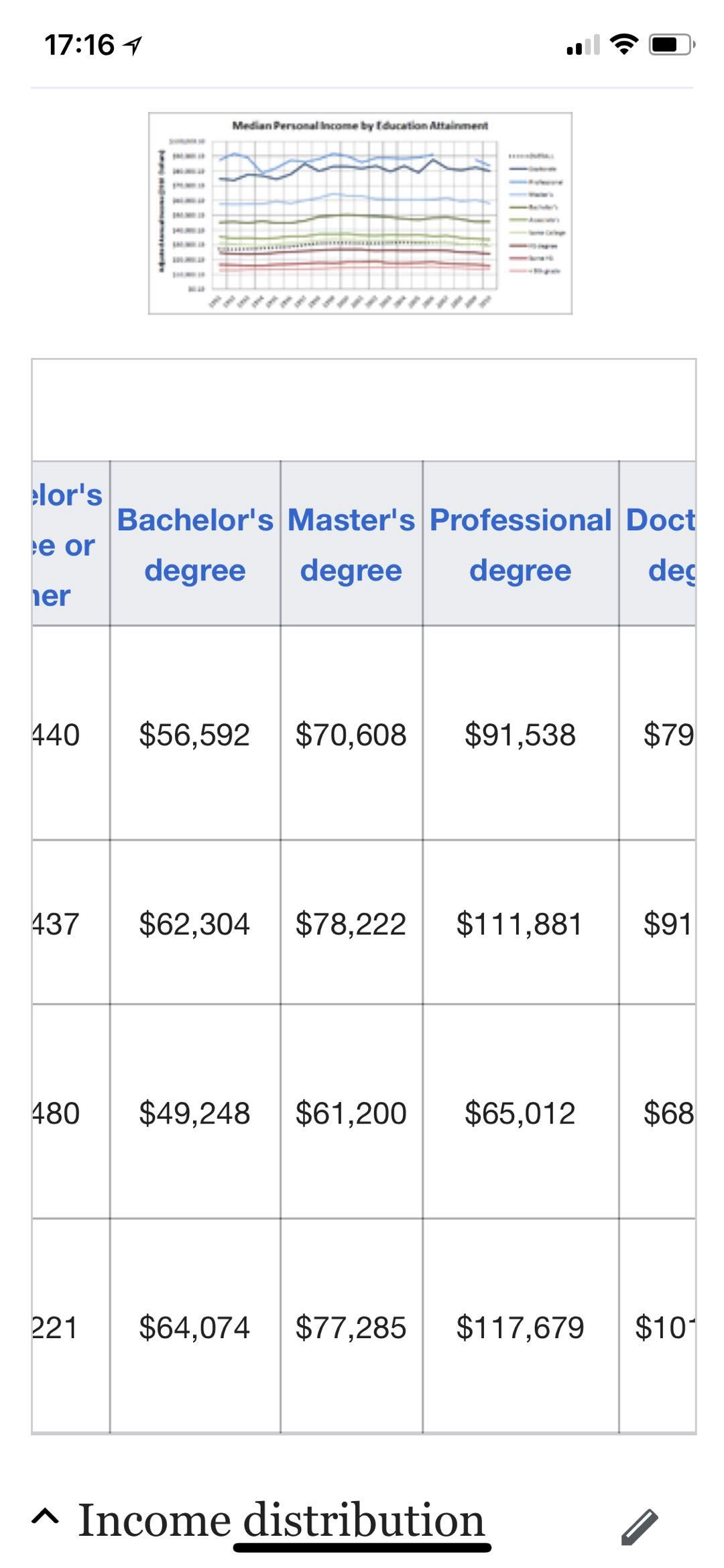Viewport: 724px width, 1568px height.
Task: Open the Median Personal Income chart image
Action: point(360,213)
